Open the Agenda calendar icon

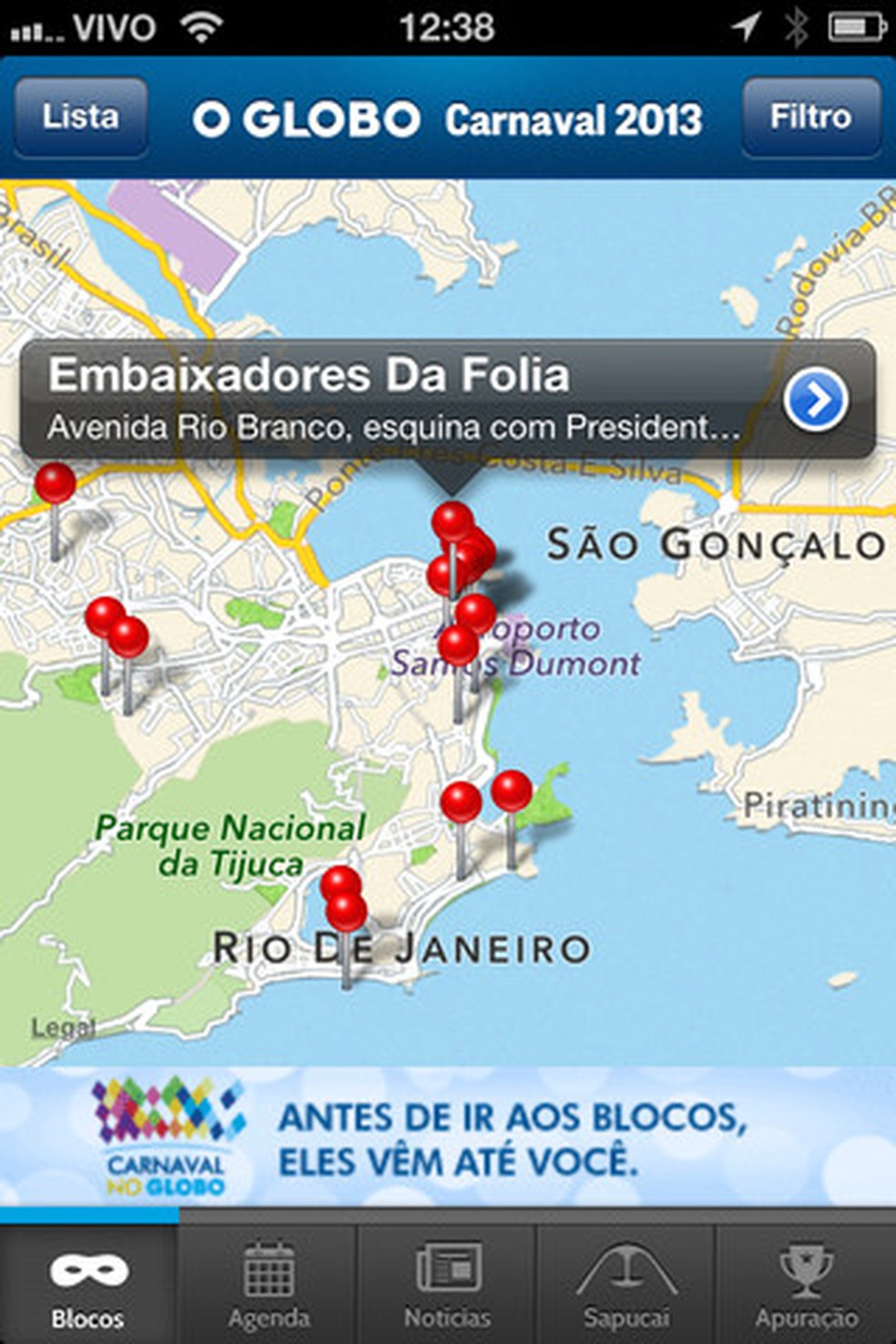point(269,1266)
